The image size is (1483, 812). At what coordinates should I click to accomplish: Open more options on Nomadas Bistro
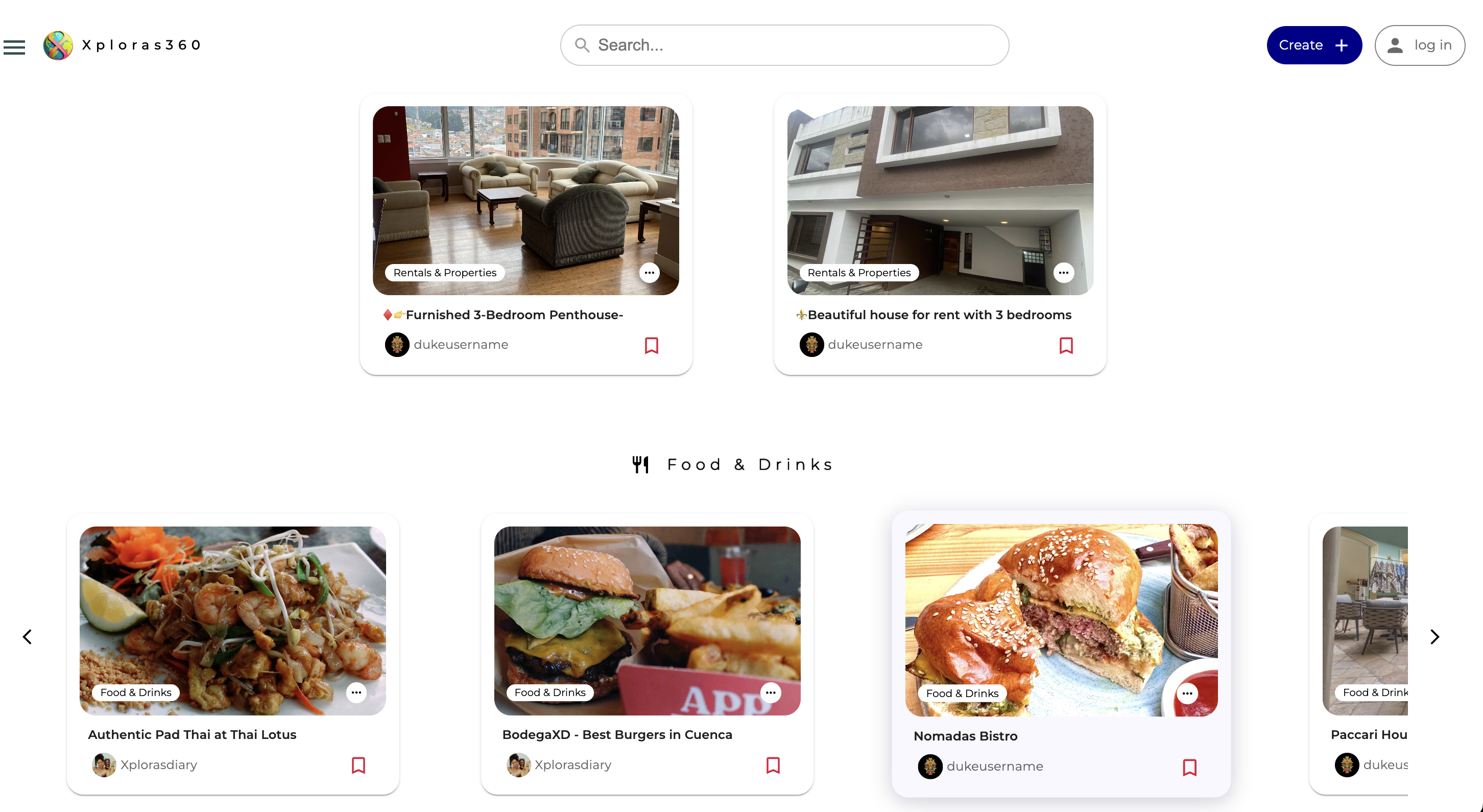[1187, 694]
